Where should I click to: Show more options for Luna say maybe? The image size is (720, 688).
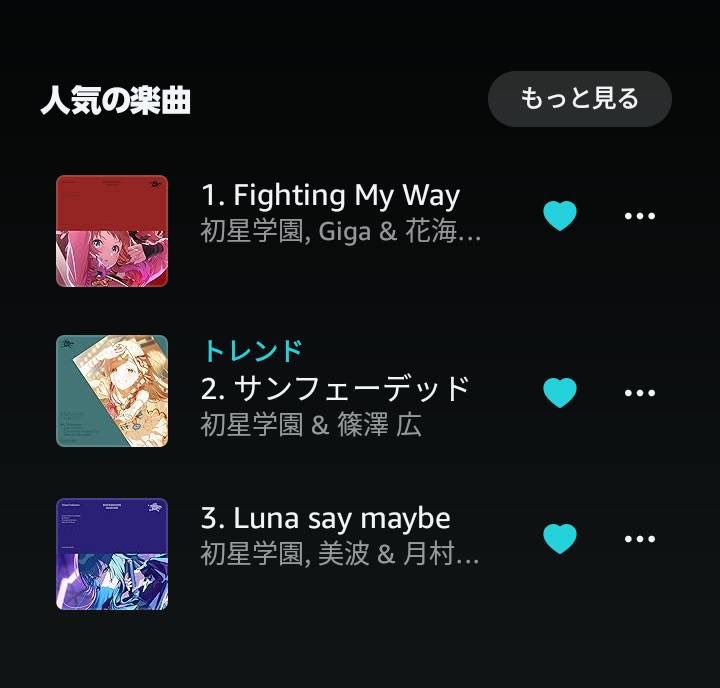pos(639,538)
